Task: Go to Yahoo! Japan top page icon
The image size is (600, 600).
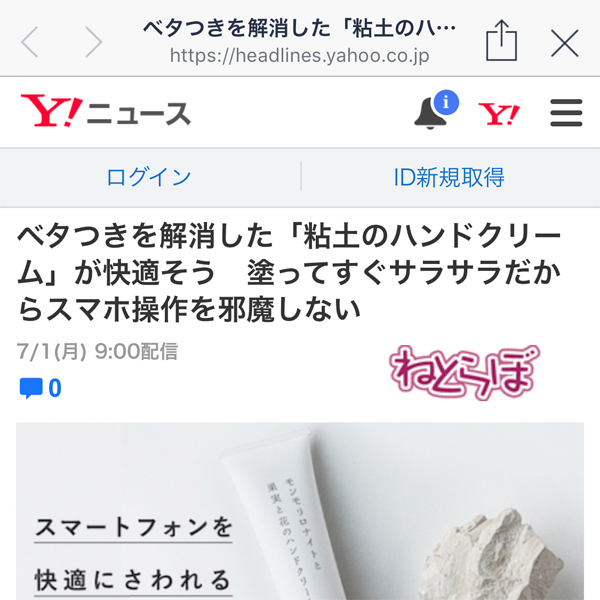Action: coord(499,113)
